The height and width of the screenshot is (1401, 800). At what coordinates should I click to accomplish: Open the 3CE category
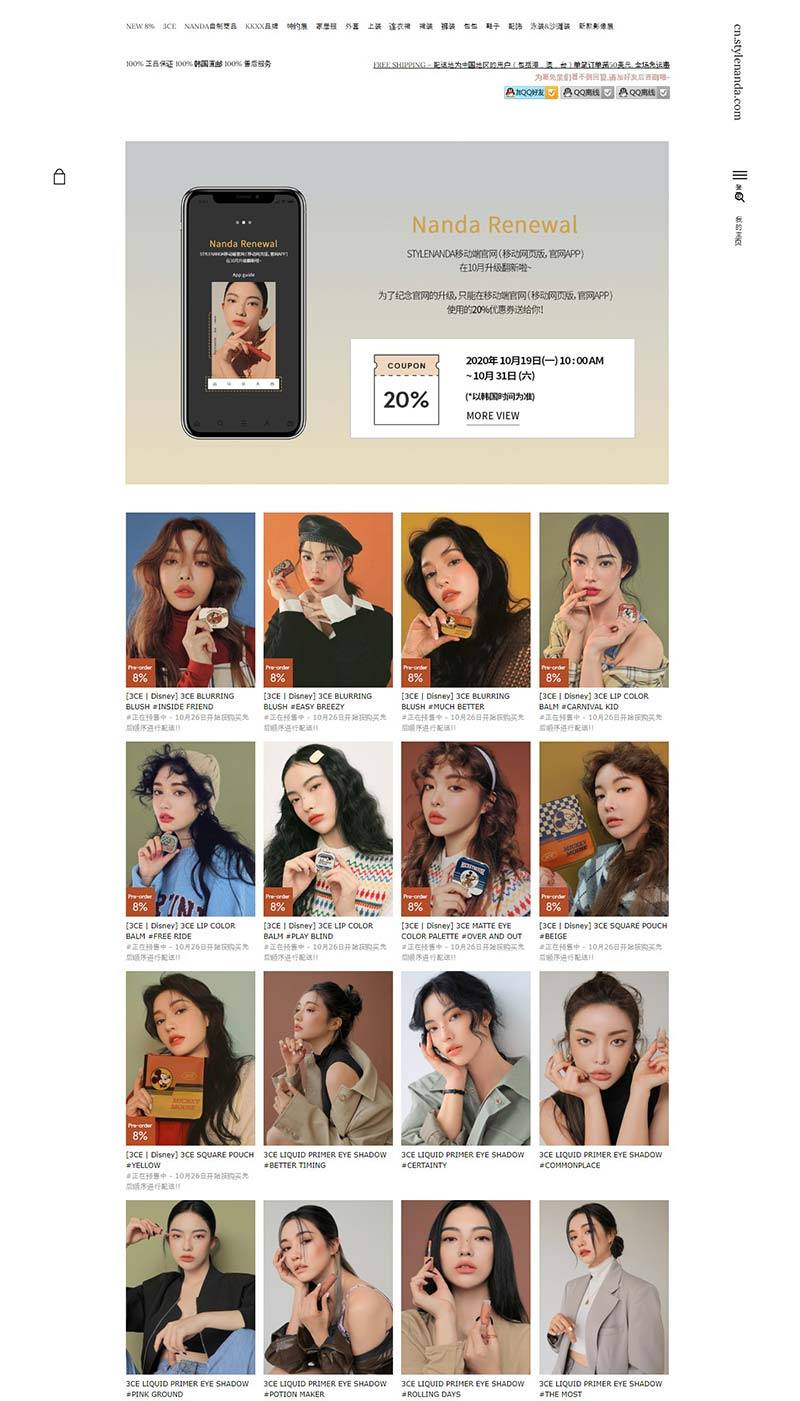tap(169, 26)
